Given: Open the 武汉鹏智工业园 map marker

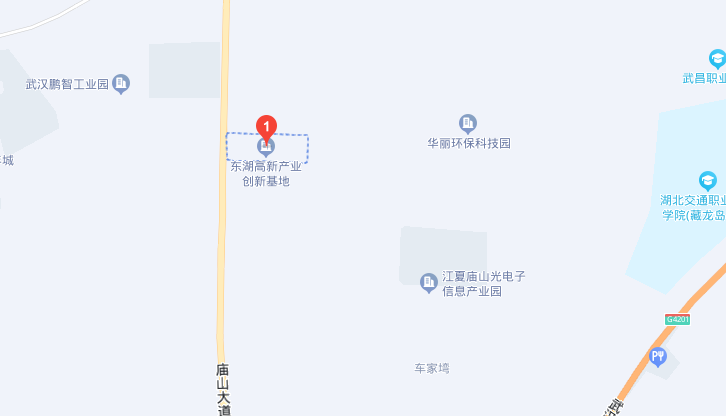Looking at the screenshot, I should point(121,84).
